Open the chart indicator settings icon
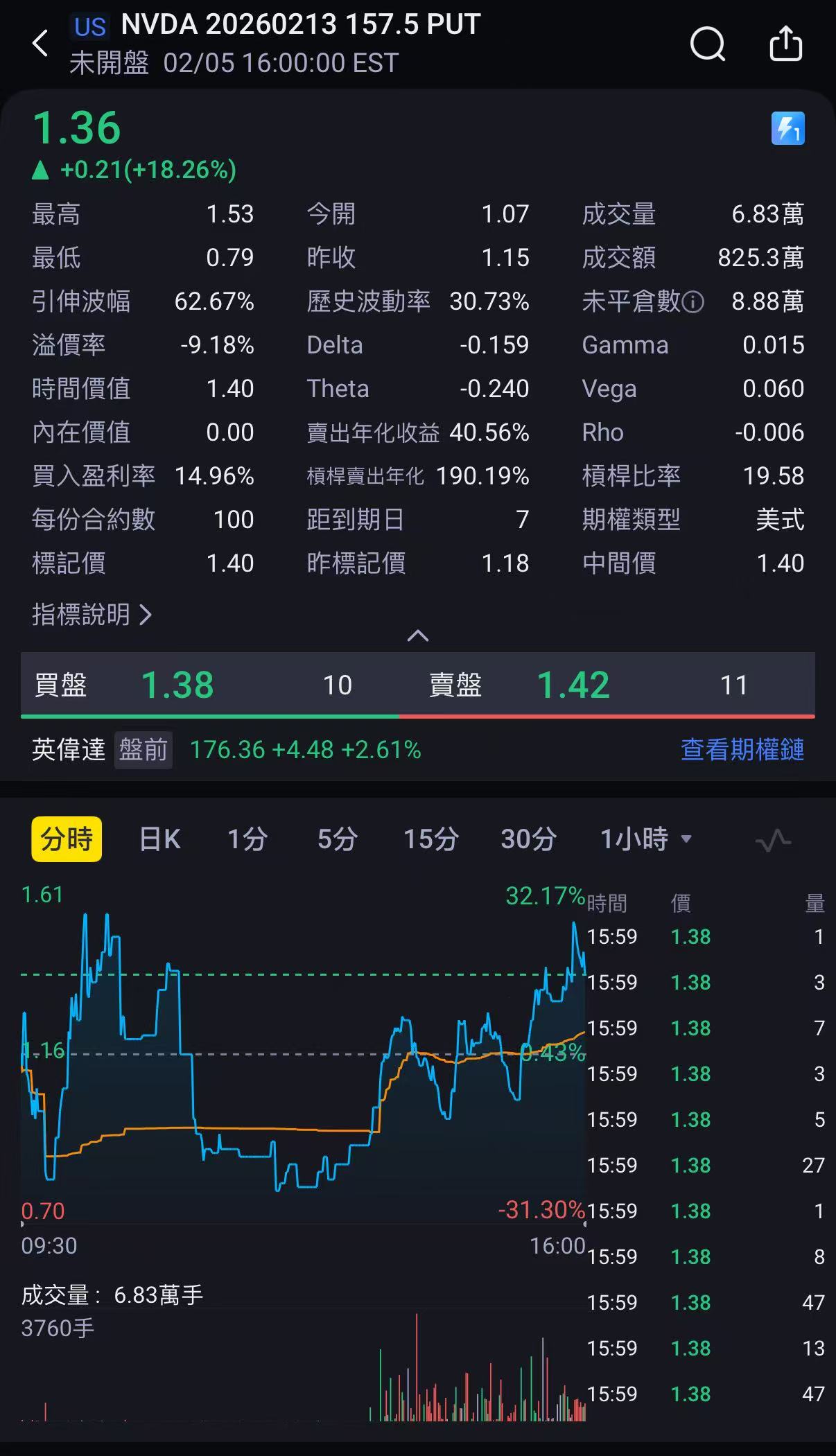Screen dimensions: 836x1456 tap(773, 840)
